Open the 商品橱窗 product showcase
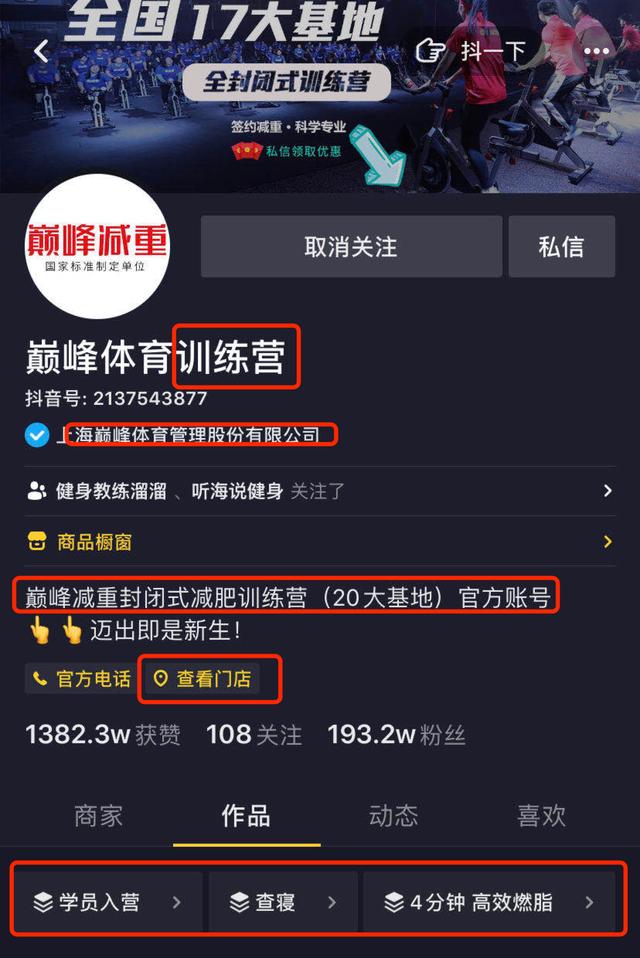Image resolution: width=640 pixels, height=958 pixels. pos(320,542)
